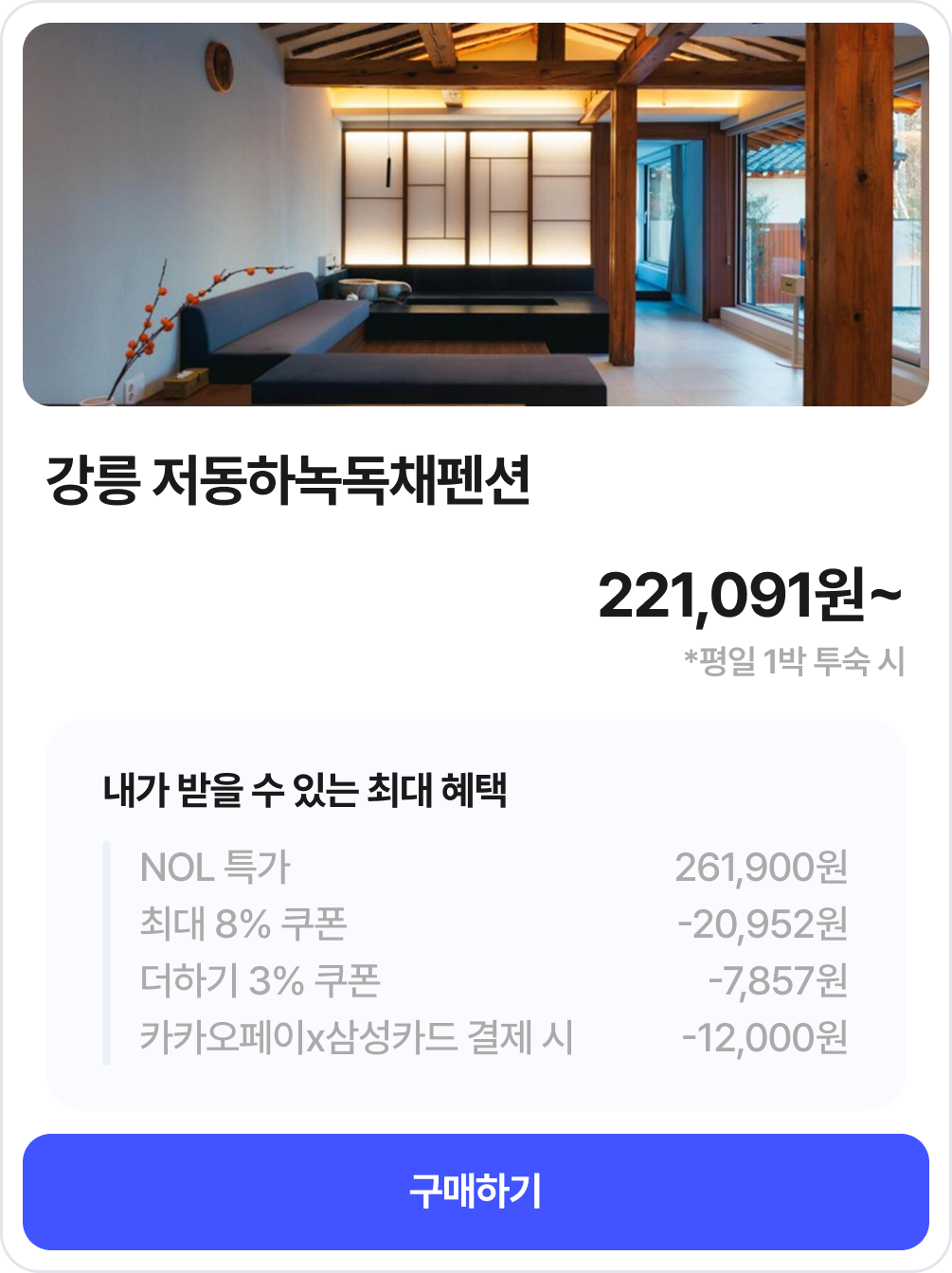Open the 강릉 저동하녹독채펜션 room photo

point(476,215)
